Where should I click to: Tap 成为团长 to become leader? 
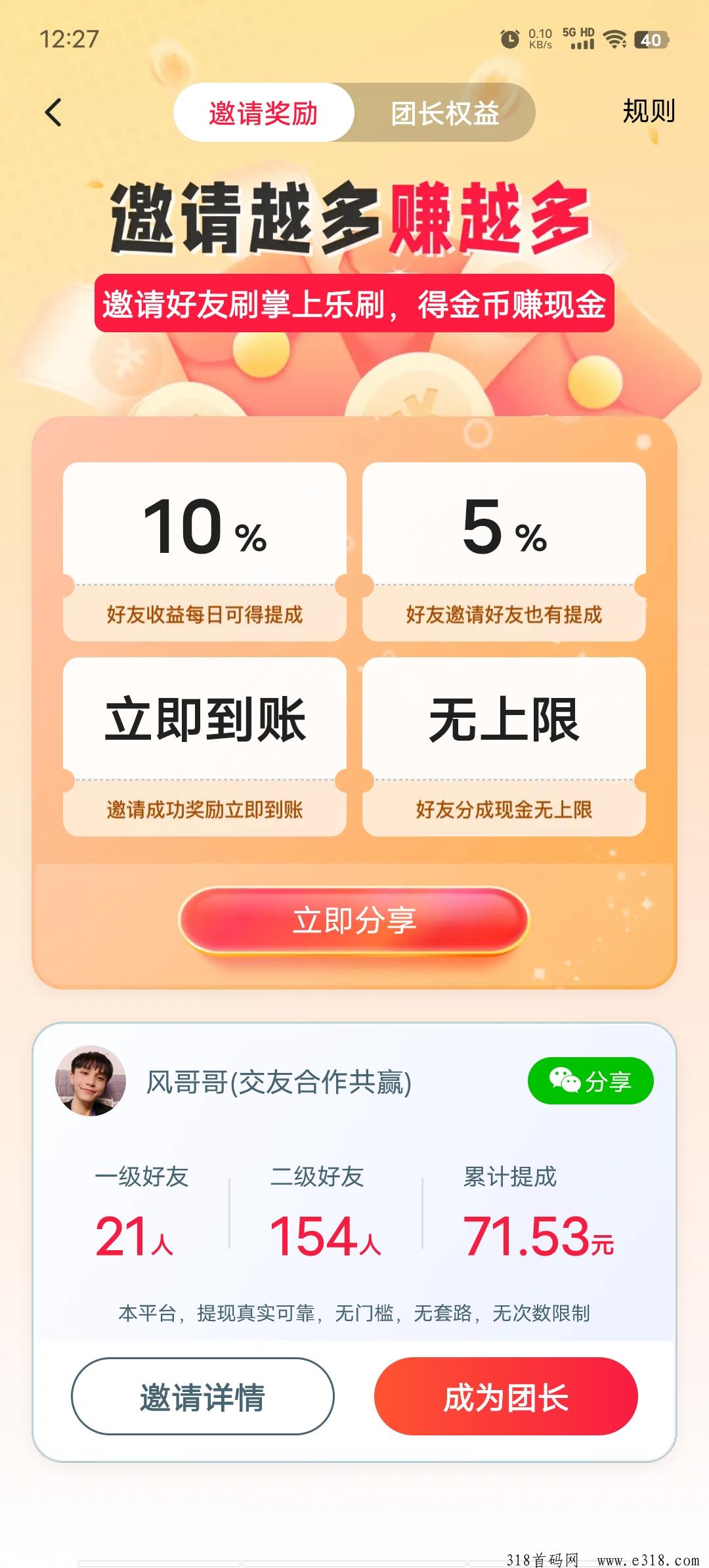coord(505,1397)
